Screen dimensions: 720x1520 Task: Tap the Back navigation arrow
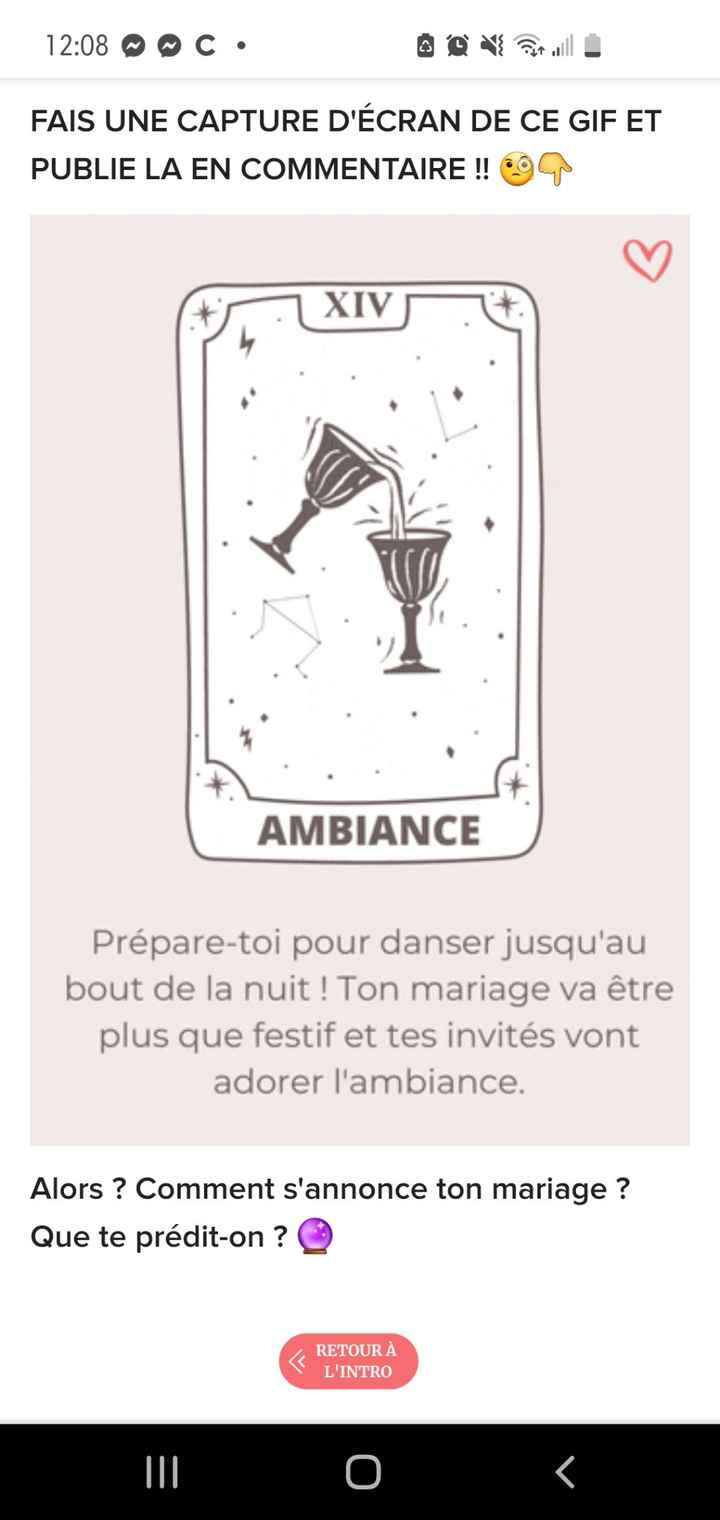[563, 1471]
